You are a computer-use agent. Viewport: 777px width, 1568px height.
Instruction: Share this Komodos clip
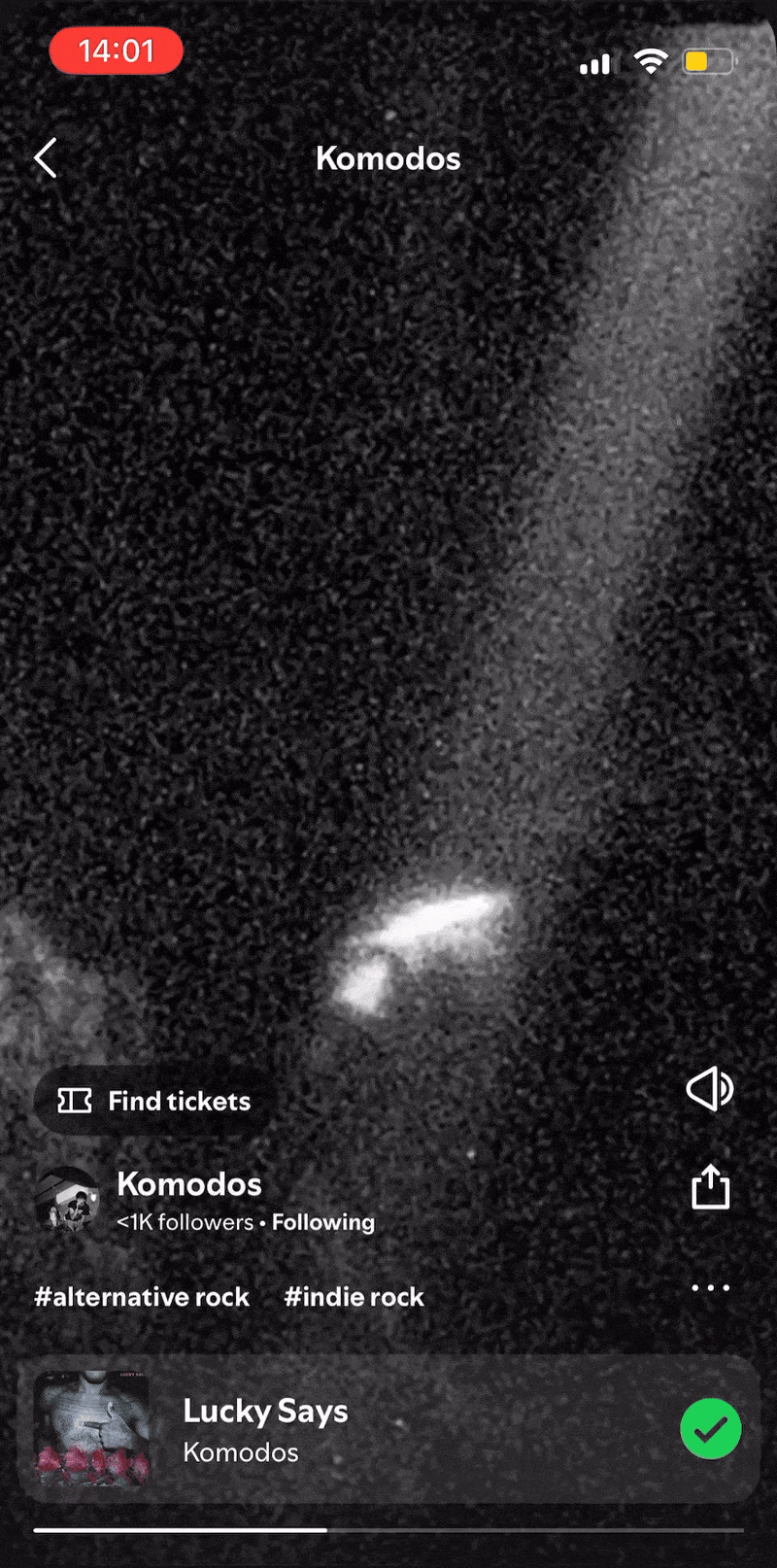pos(710,1187)
